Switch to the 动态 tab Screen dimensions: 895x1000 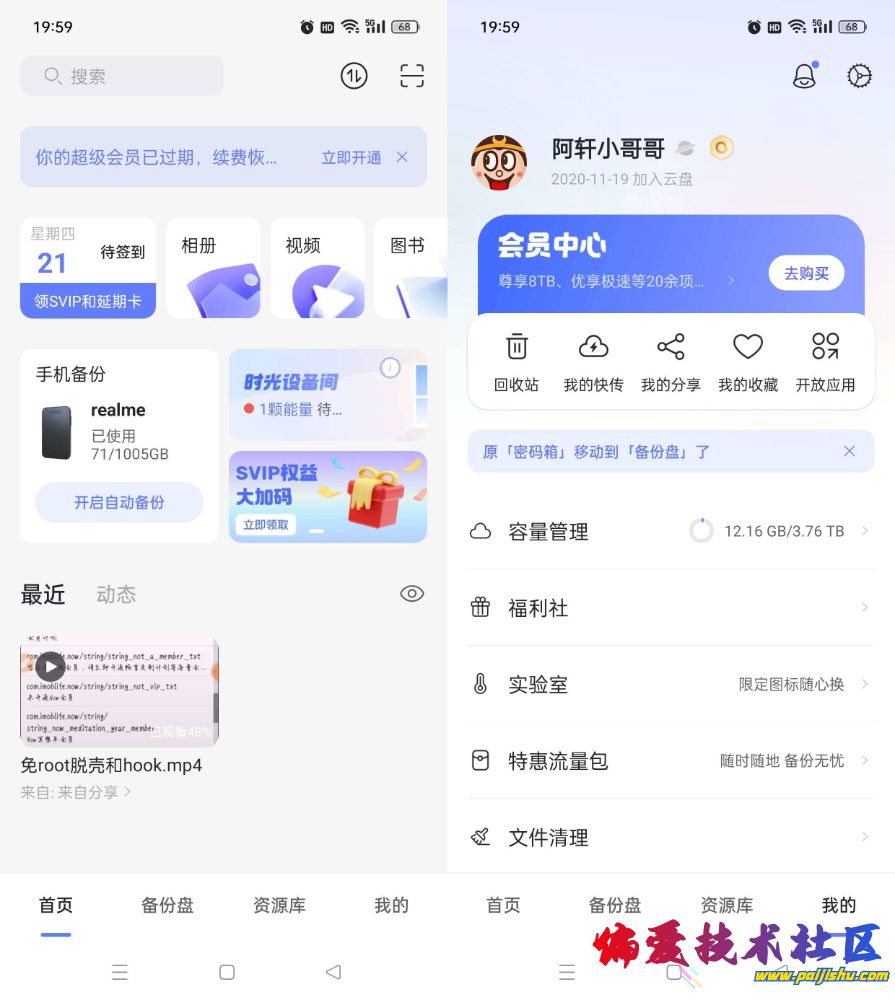pyautogui.click(x=116, y=595)
